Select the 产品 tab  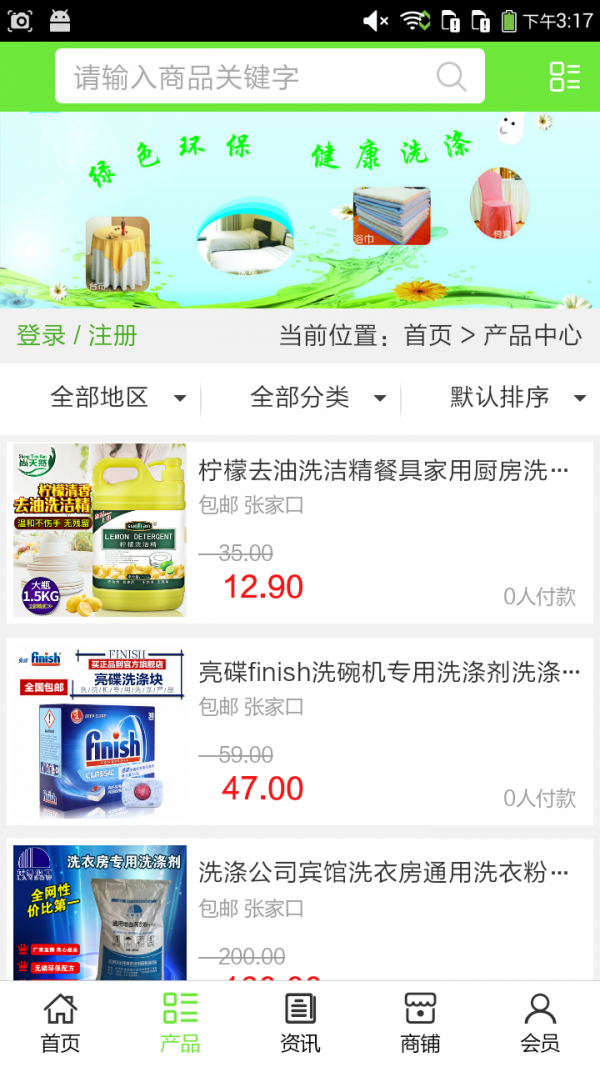click(x=180, y=1023)
